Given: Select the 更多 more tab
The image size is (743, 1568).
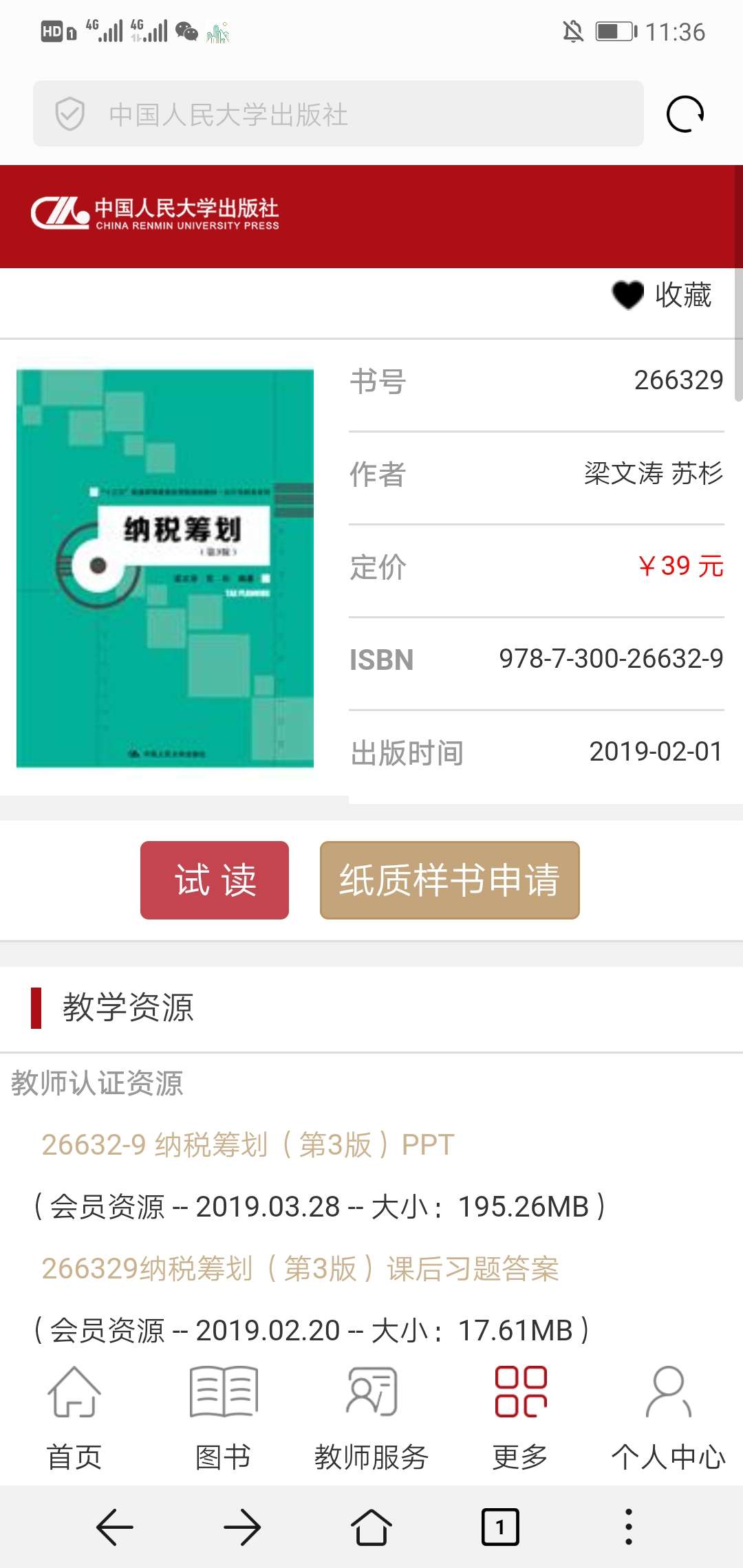Looking at the screenshot, I should click(521, 1417).
